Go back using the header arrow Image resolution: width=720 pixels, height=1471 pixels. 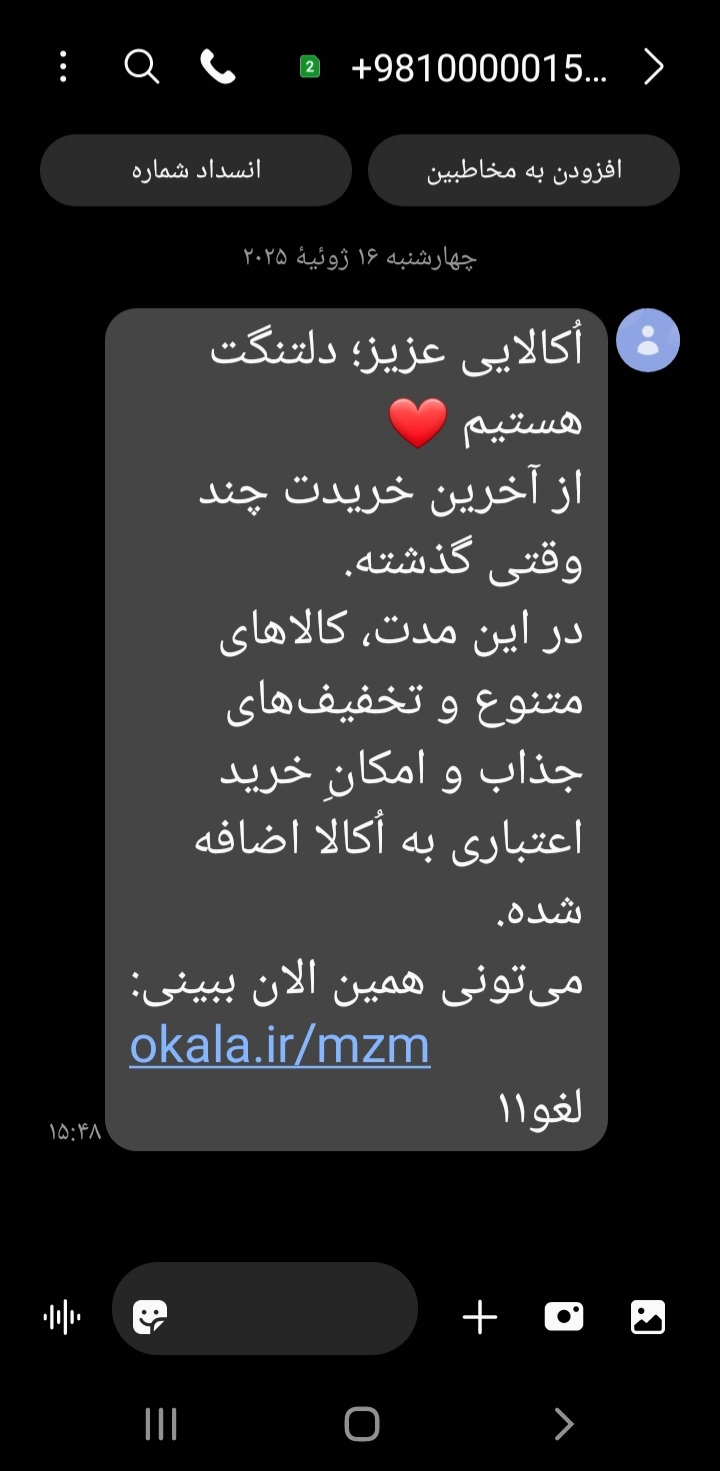point(653,67)
